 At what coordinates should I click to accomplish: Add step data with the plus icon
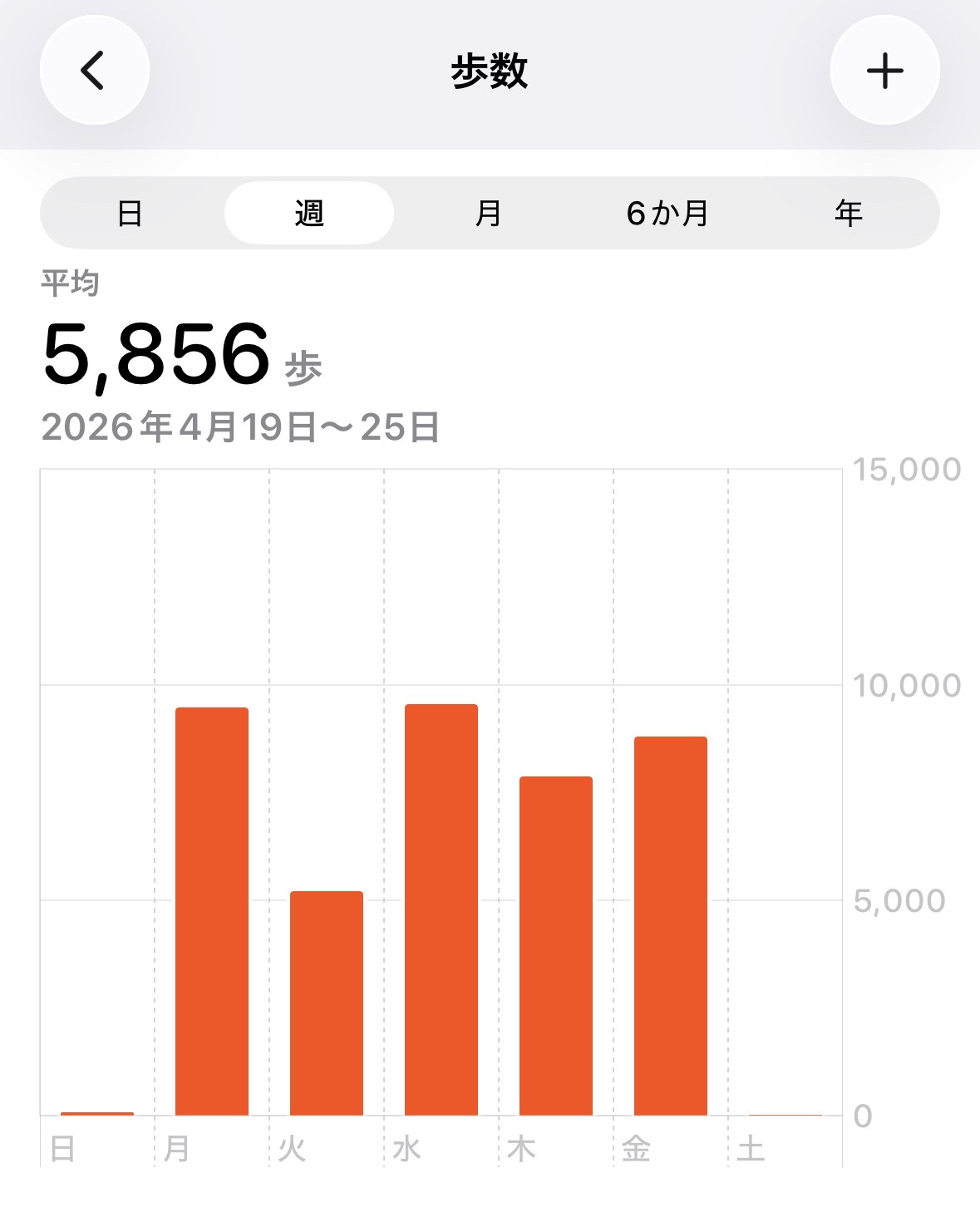pos(884,71)
